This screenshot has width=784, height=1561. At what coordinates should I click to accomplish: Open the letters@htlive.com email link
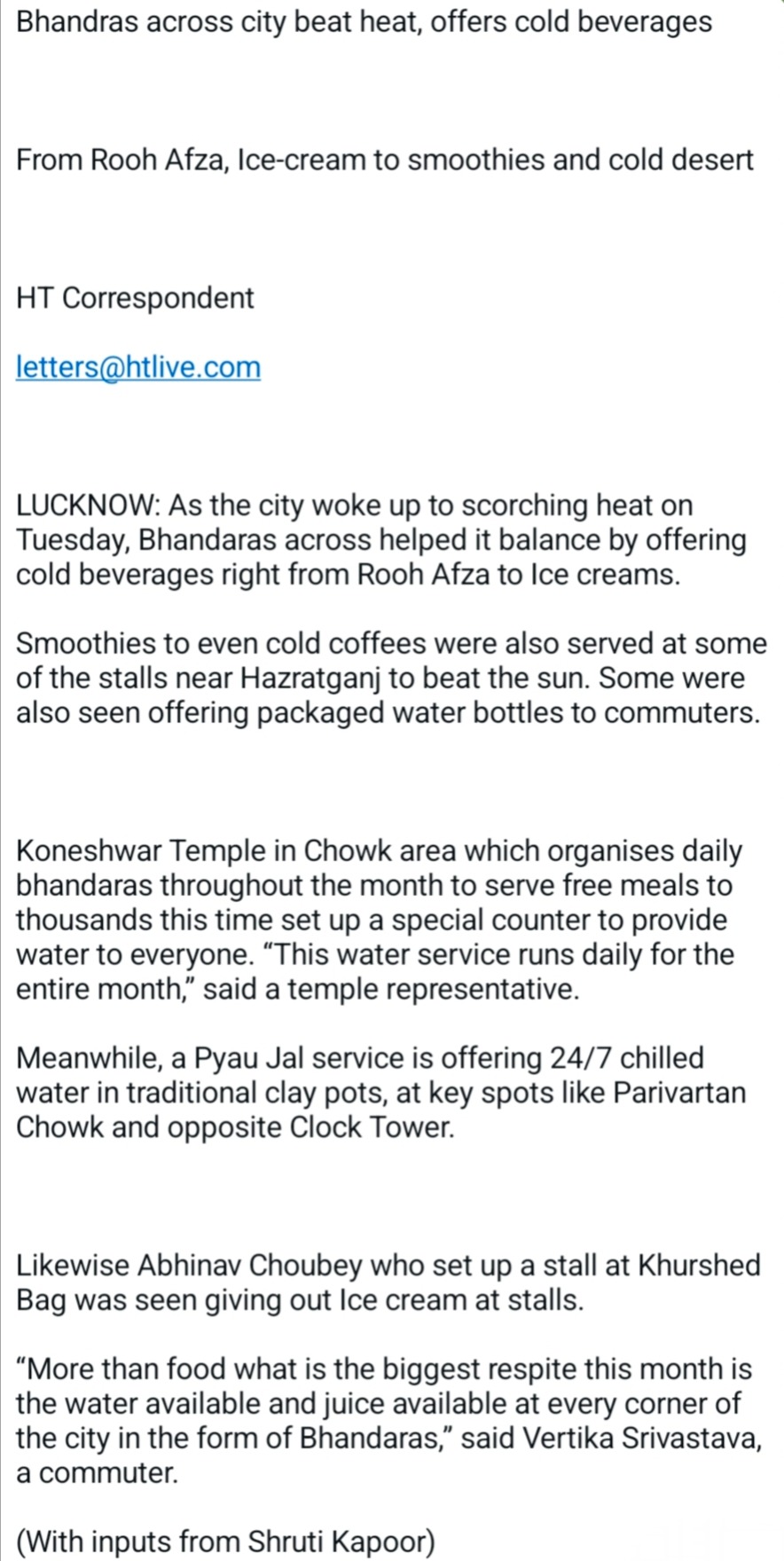(138, 366)
